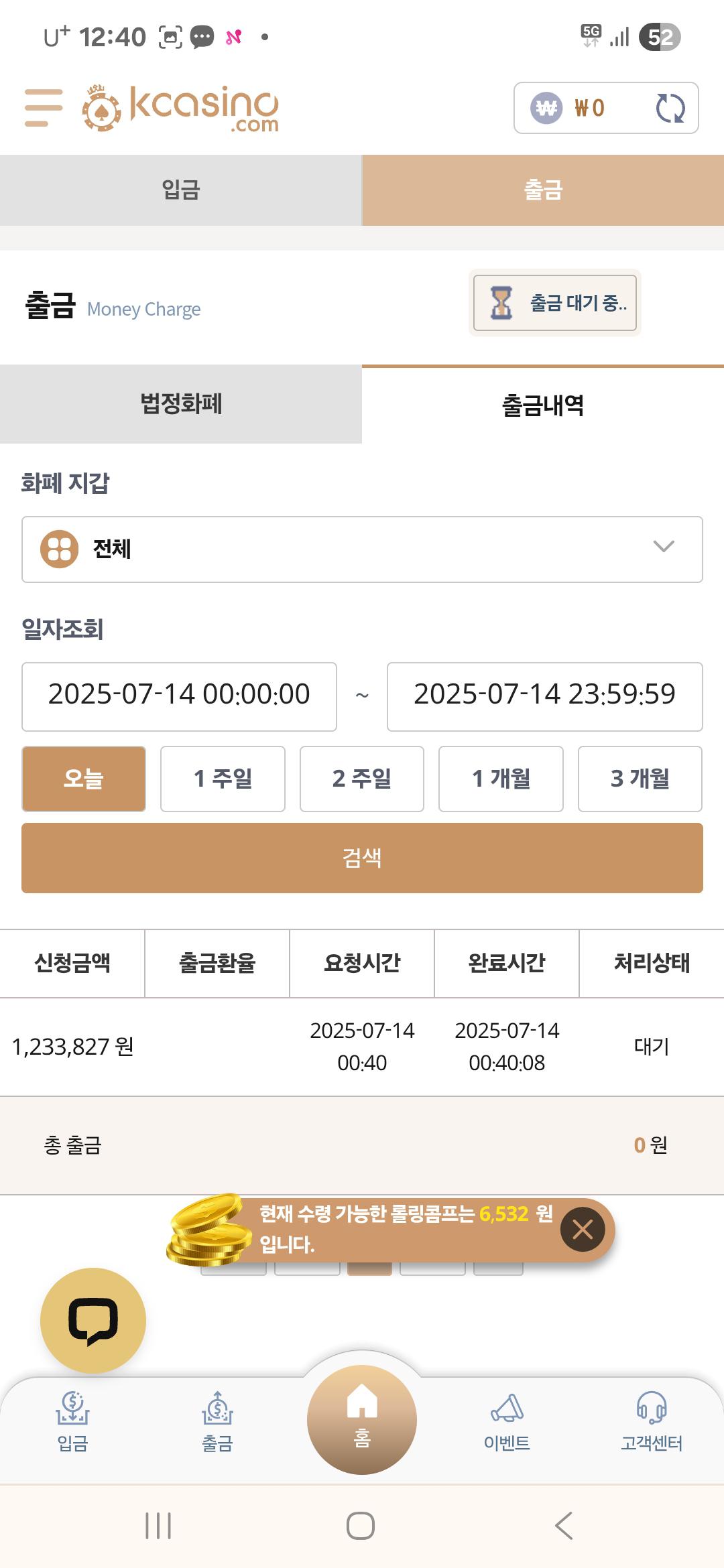The width and height of the screenshot is (724, 1568).
Task: Open the 출금 대기 중 status button
Action: pyautogui.click(x=555, y=303)
